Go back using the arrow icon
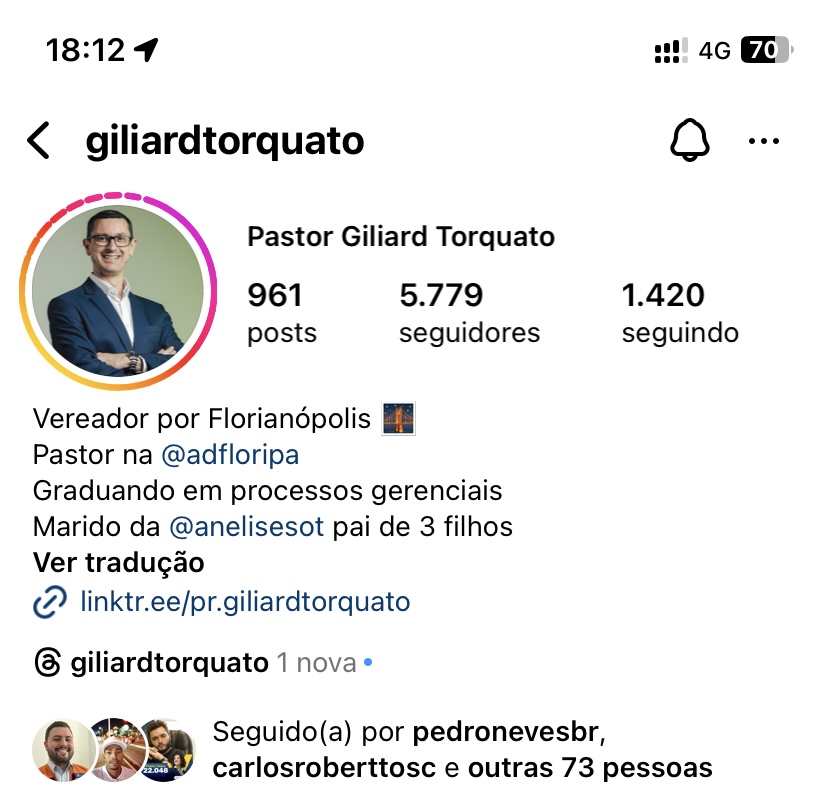The image size is (828, 804). pyautogui.click(x=38, y=141)
